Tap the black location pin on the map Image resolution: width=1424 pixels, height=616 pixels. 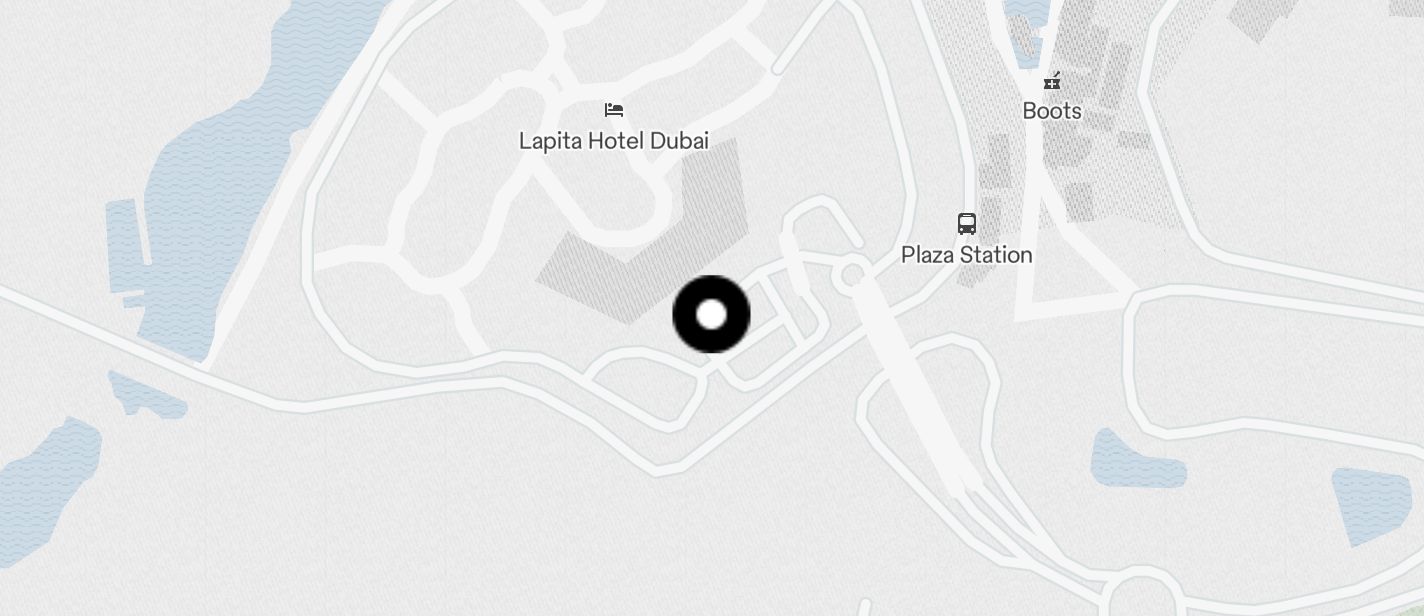click(711, 315)
